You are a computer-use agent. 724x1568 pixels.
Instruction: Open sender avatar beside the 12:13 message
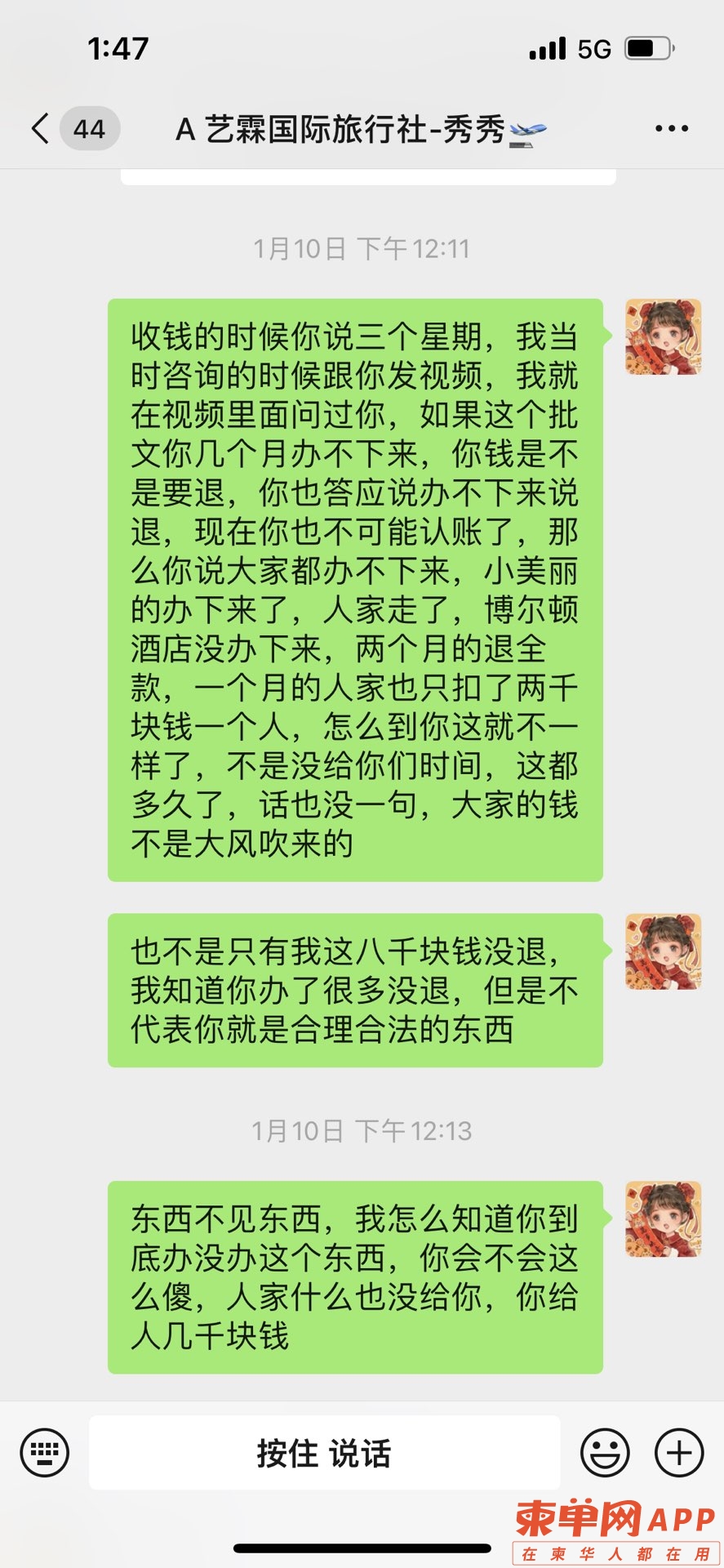click(663, 1218)
